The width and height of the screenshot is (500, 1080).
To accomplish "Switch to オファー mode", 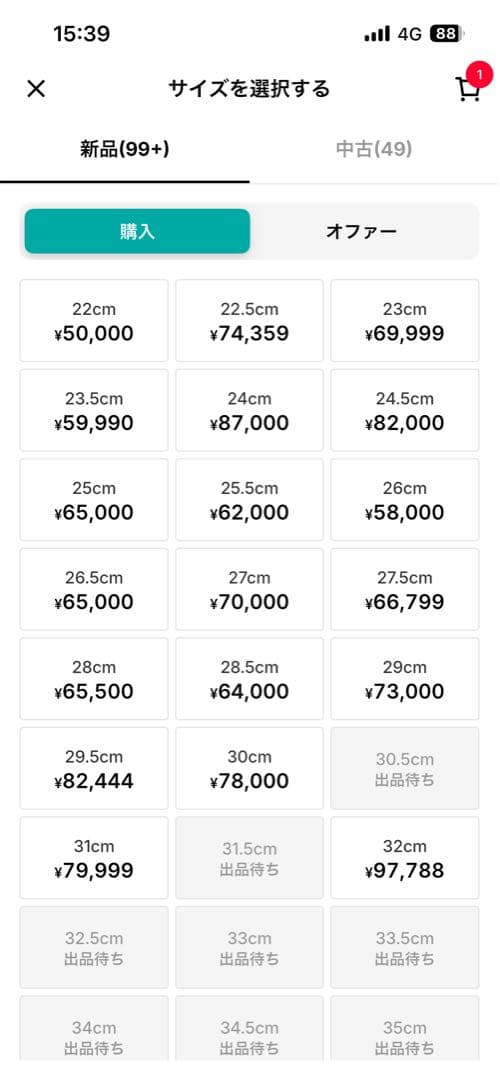I will click(362, 231).
